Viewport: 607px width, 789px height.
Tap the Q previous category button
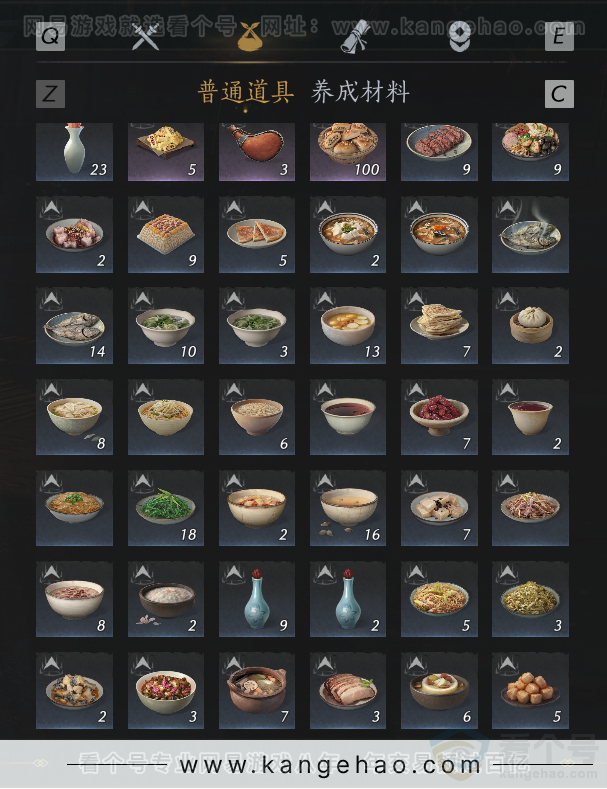(x=50, y=39)
